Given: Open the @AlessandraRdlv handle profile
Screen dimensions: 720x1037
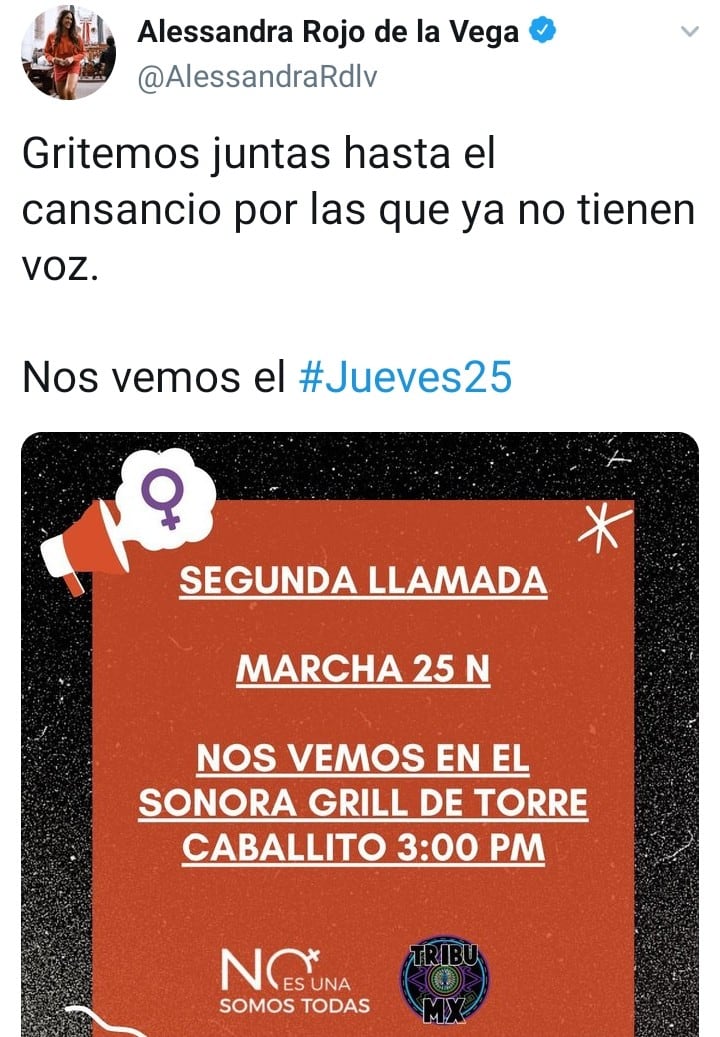Looking at the screenshot, I should [257, 77].
